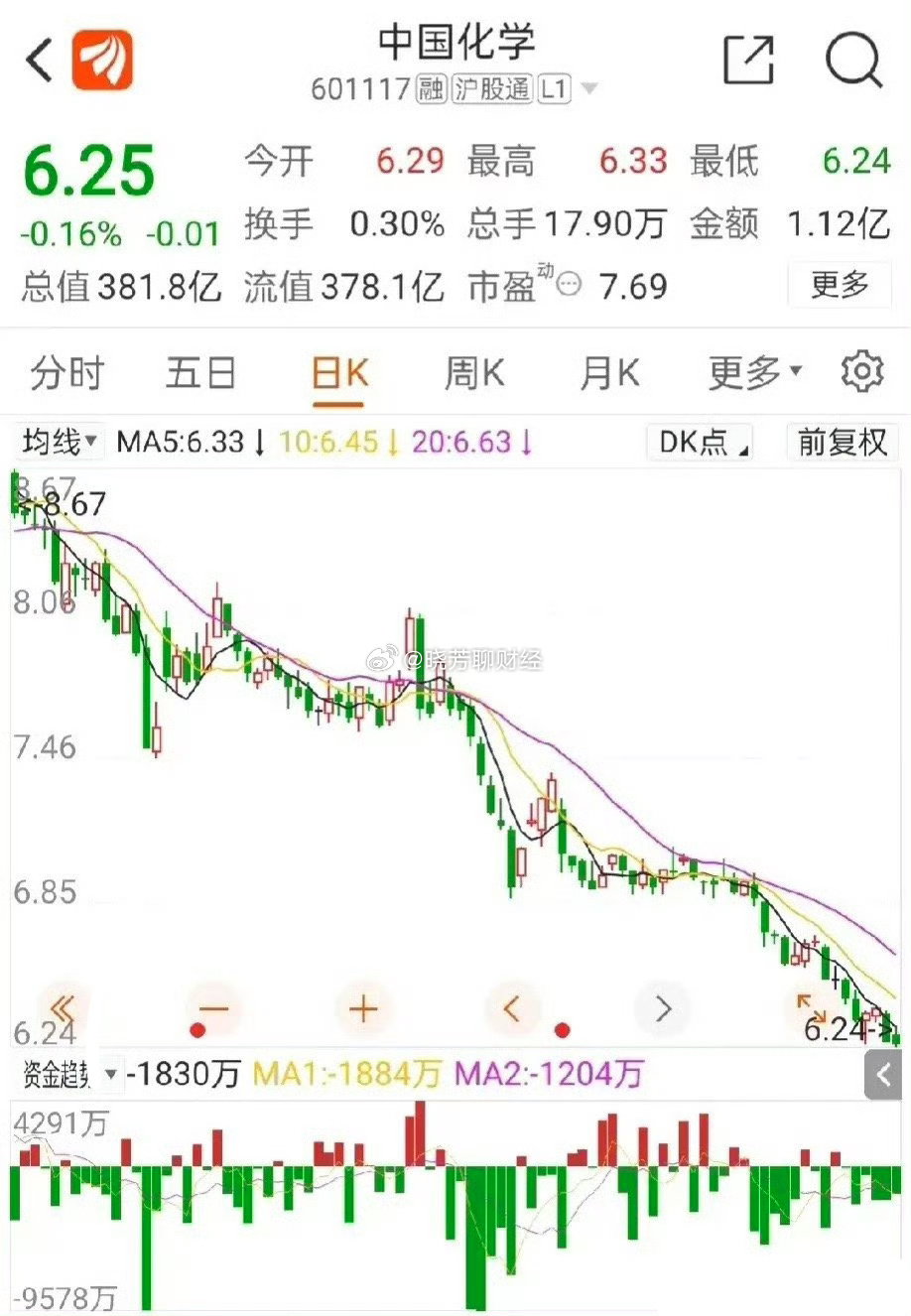The height and width of the screenshot is (1316, 911).
Task: Expand the side panel arrow on the right
Action: pos(883,1074)
